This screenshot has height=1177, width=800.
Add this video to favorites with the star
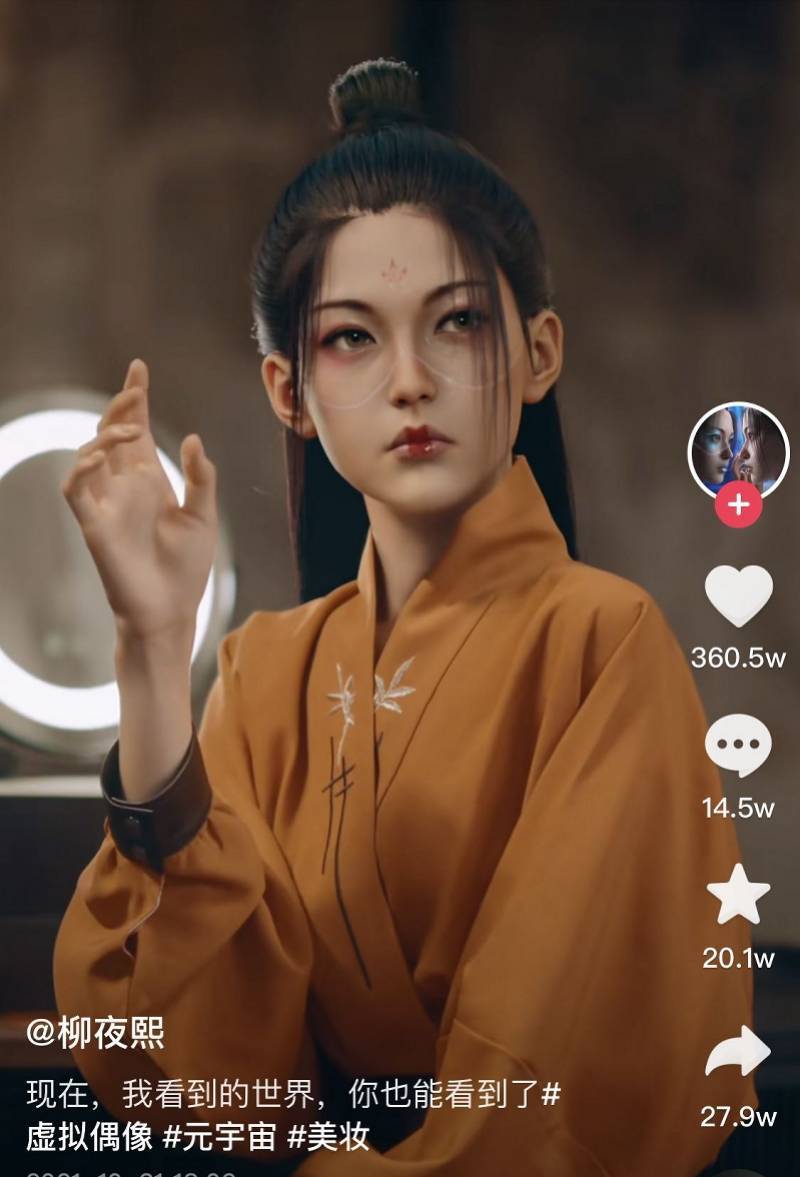tap(738, 895)
